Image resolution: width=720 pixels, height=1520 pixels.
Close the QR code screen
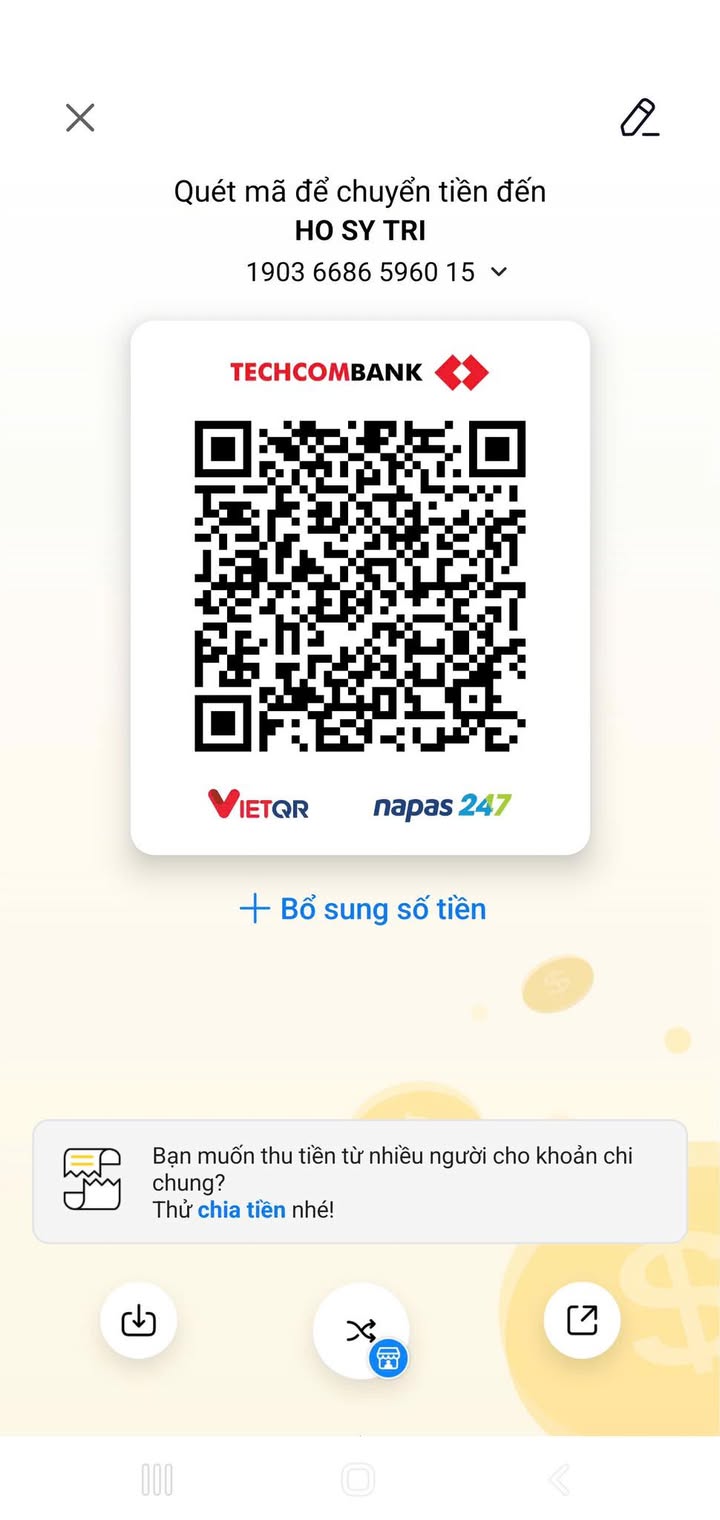80,118
